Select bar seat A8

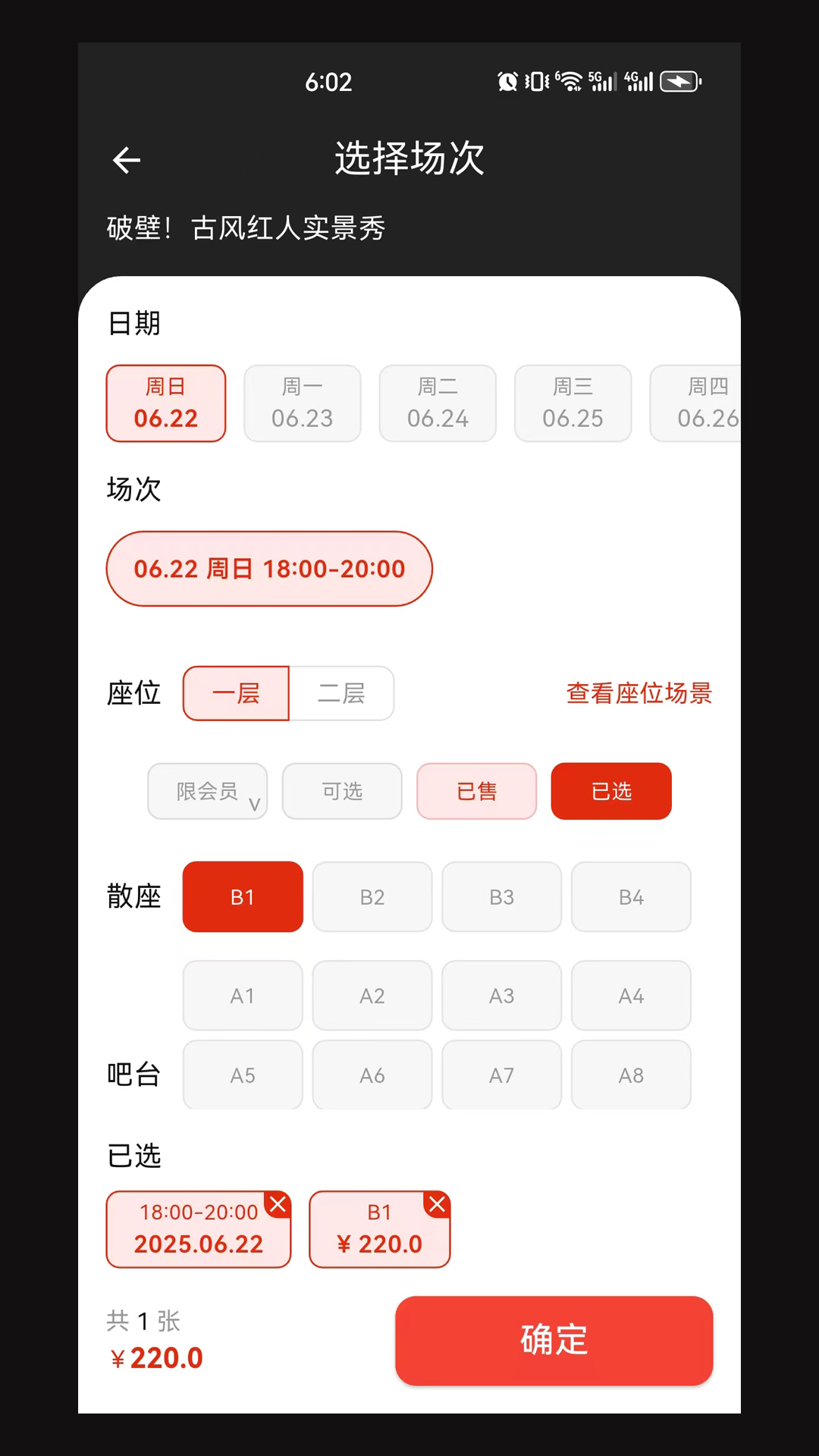631,1075
